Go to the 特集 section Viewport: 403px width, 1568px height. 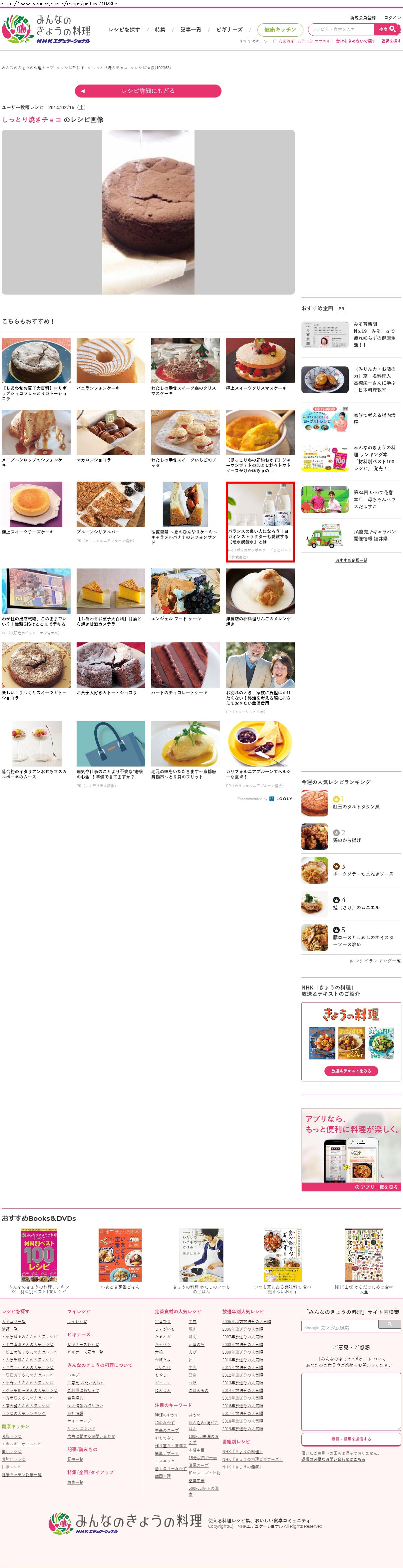(x=160, y=30)
